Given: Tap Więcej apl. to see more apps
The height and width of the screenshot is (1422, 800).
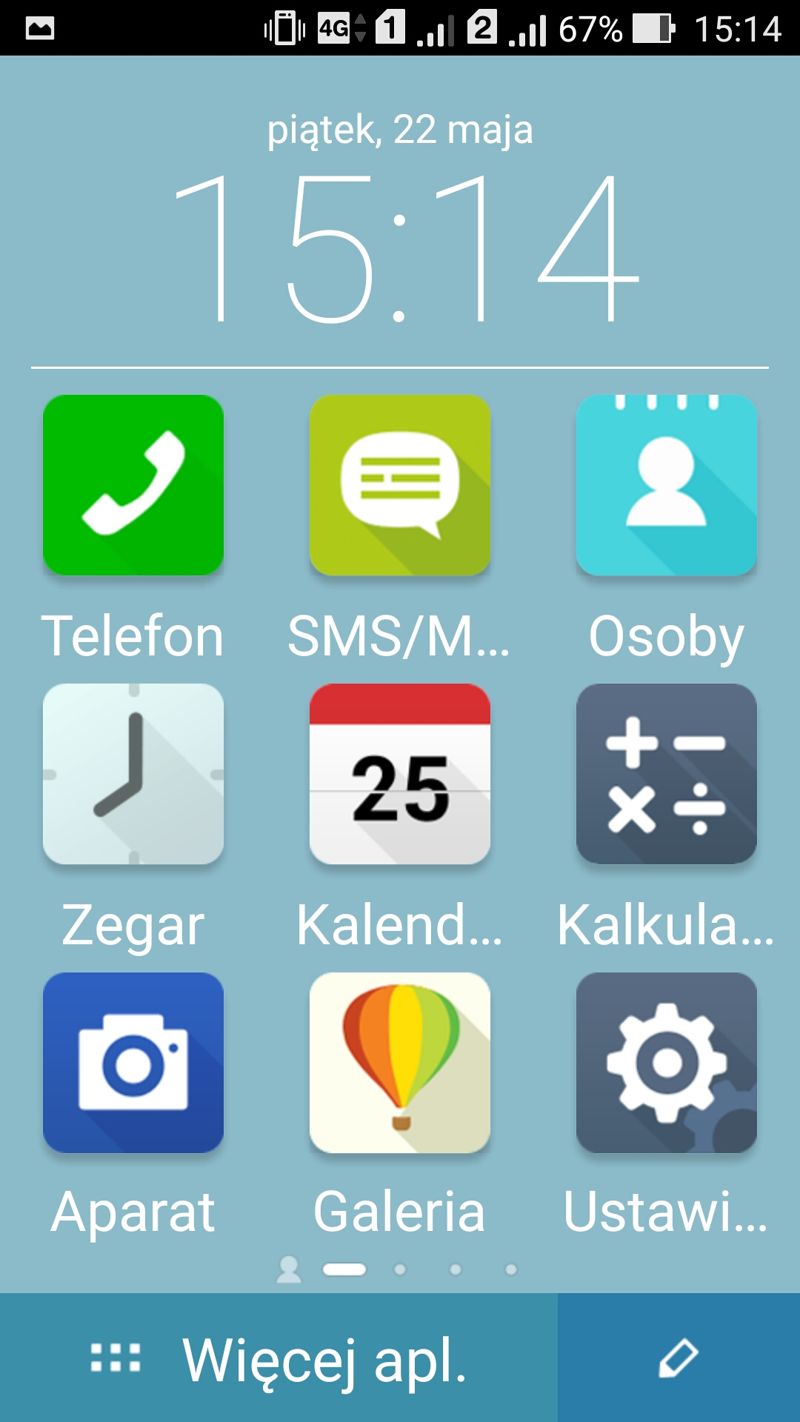Looking at the screenshot, I should 279,1358.
